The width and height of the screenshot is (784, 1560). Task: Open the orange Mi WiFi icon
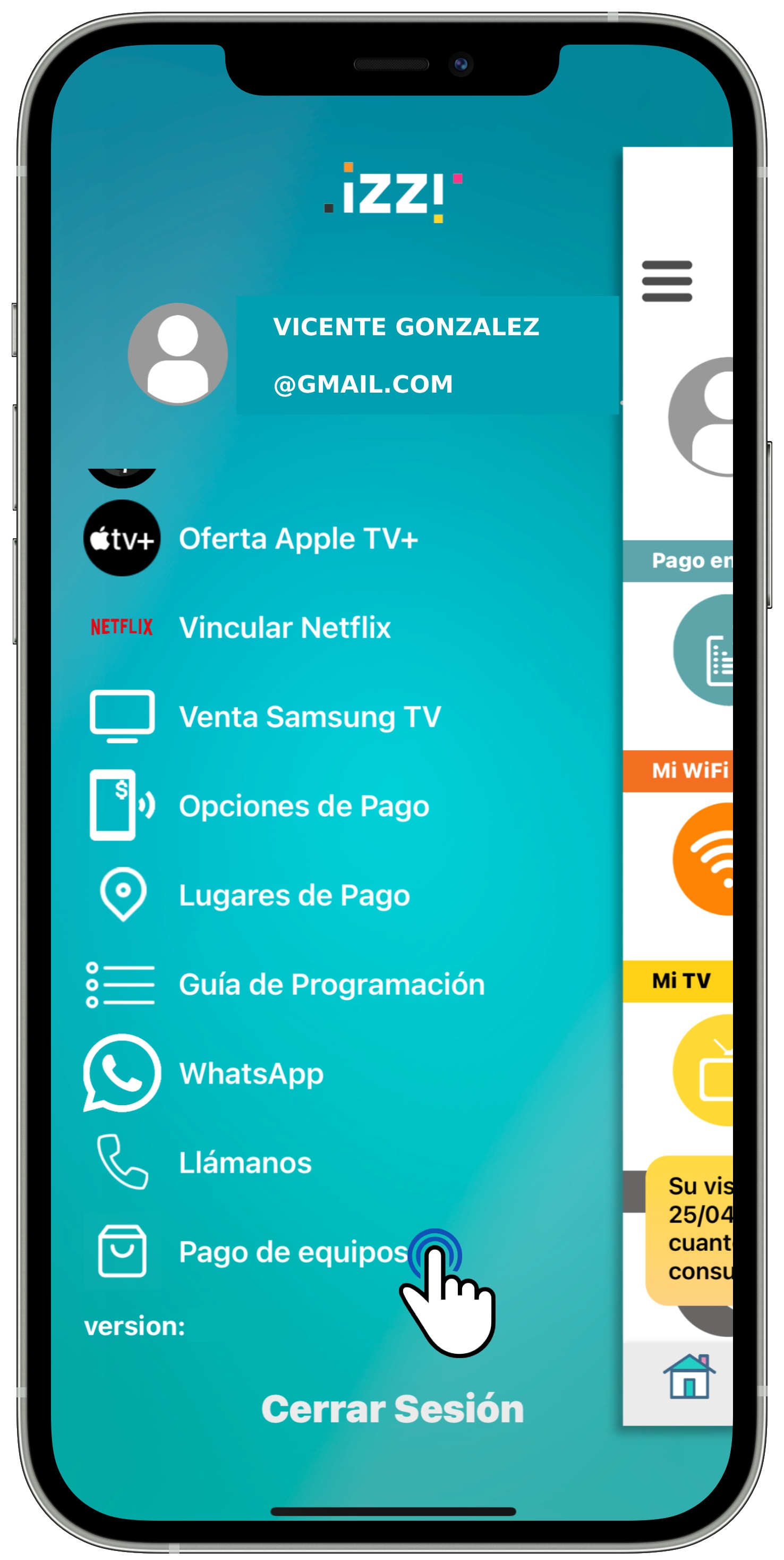(705, 858)
